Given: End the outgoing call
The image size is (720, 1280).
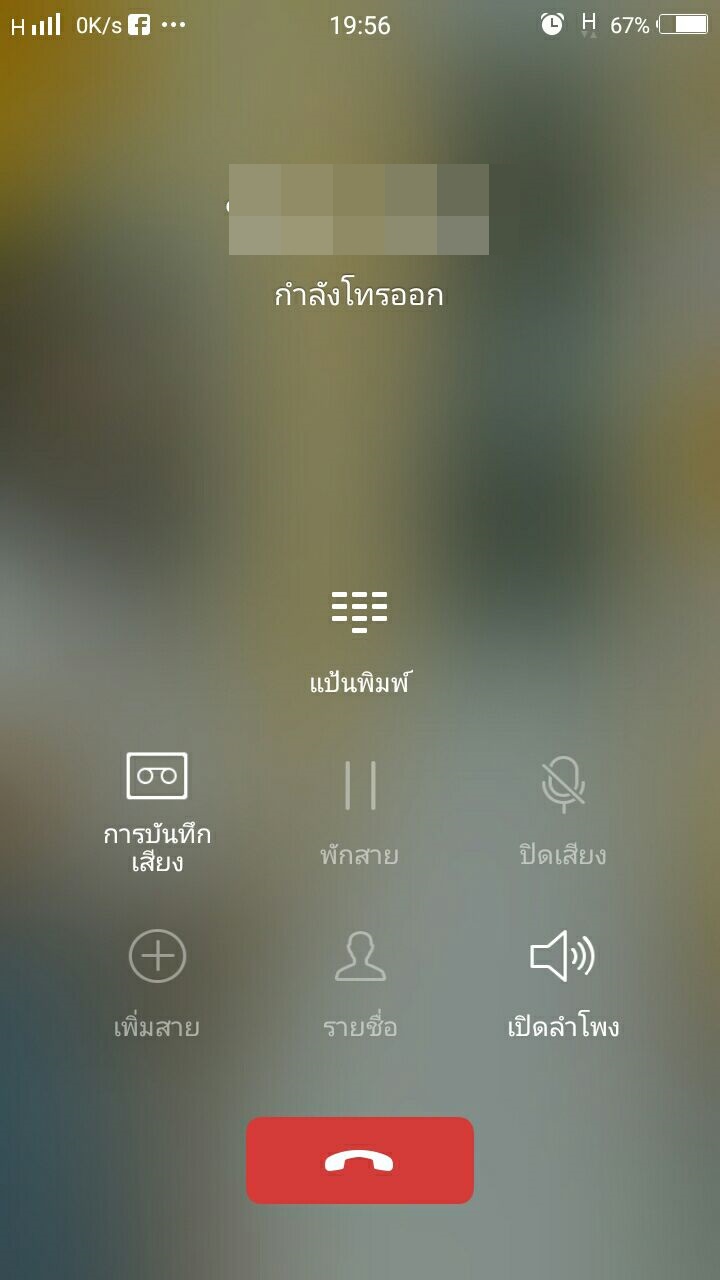Looking at the screenshot, I should click(360, 1160).
